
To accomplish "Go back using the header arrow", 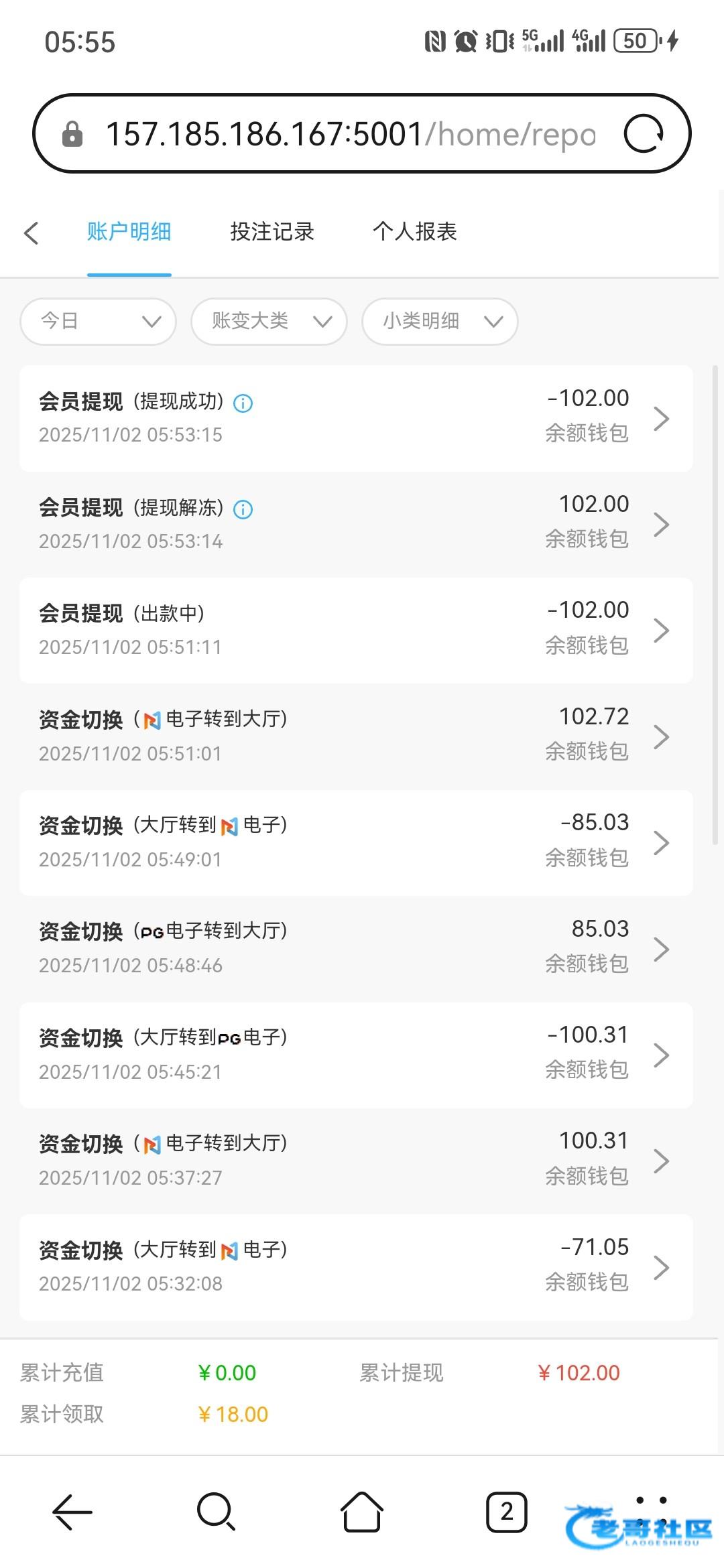I will coord(32,233).
